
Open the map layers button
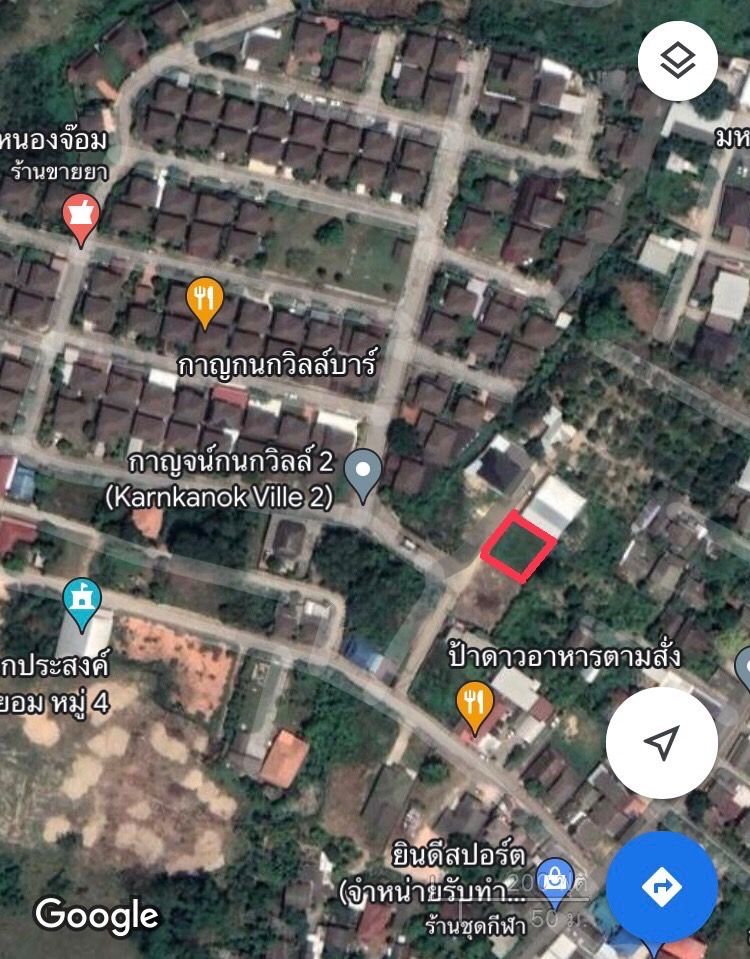(x=678, y=61)
